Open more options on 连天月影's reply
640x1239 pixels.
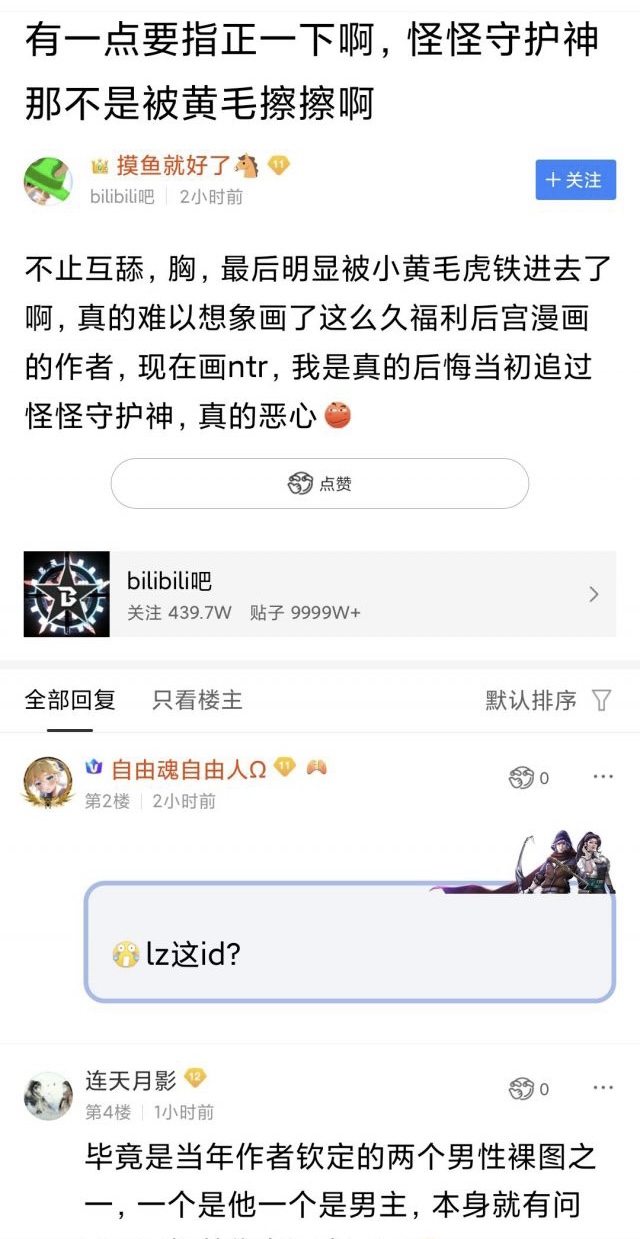tap(603, 1088)
